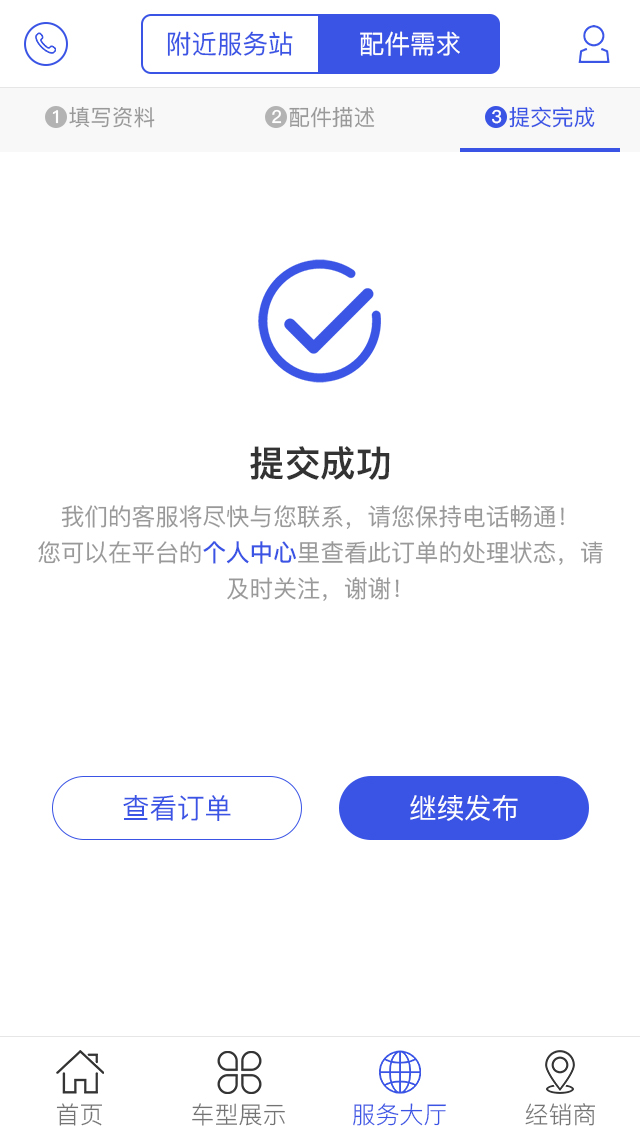Open the 个人中心 link
The image size is (640, 1136).
[x=249, y=554]
